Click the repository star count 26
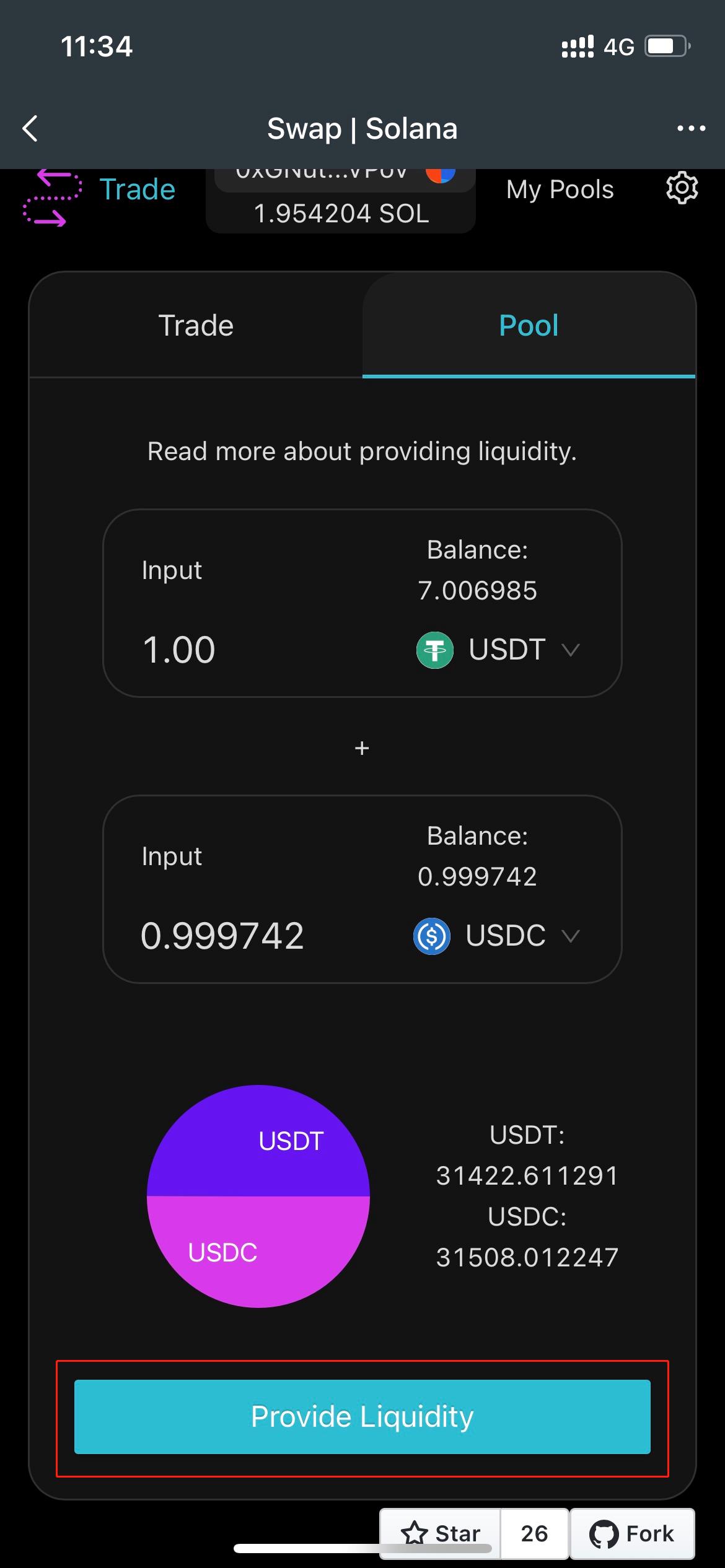 pyautogui.click(x=534, y=1532)
